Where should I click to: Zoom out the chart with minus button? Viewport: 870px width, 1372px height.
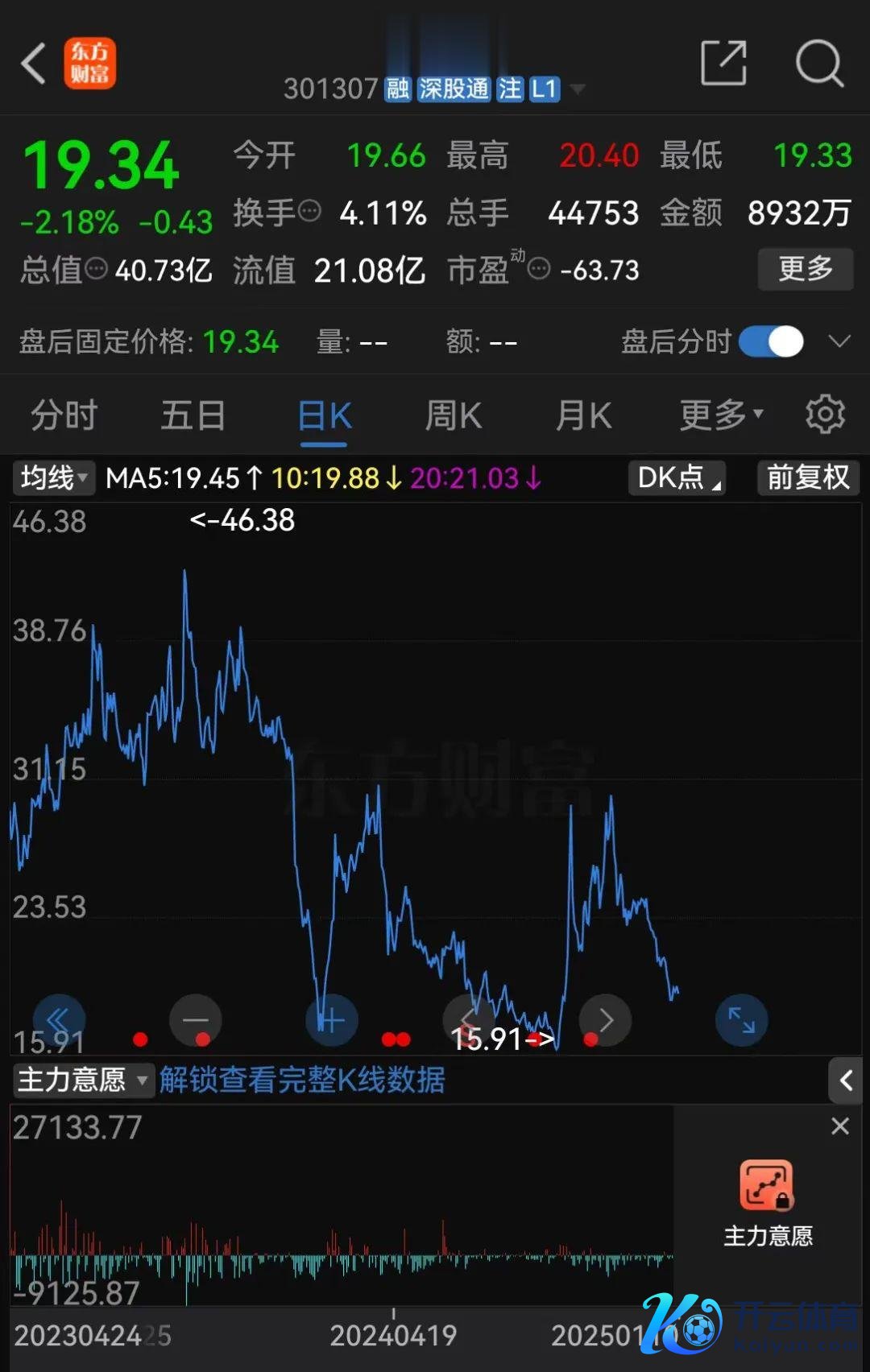[196, 1020]
